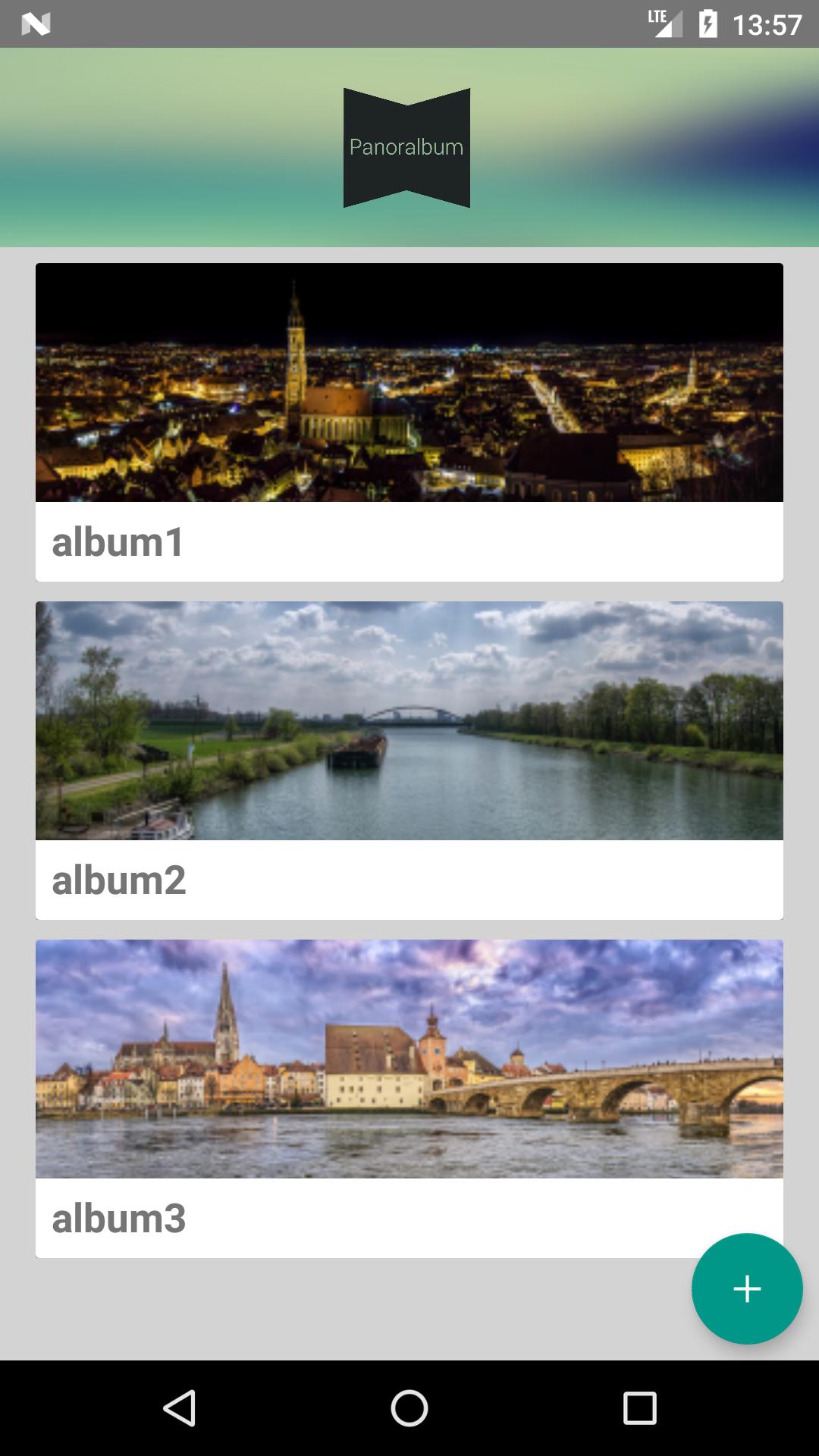Viewport: 819px width, 1456px height.
Task: Open the album1 card
Action: [409, 421]
